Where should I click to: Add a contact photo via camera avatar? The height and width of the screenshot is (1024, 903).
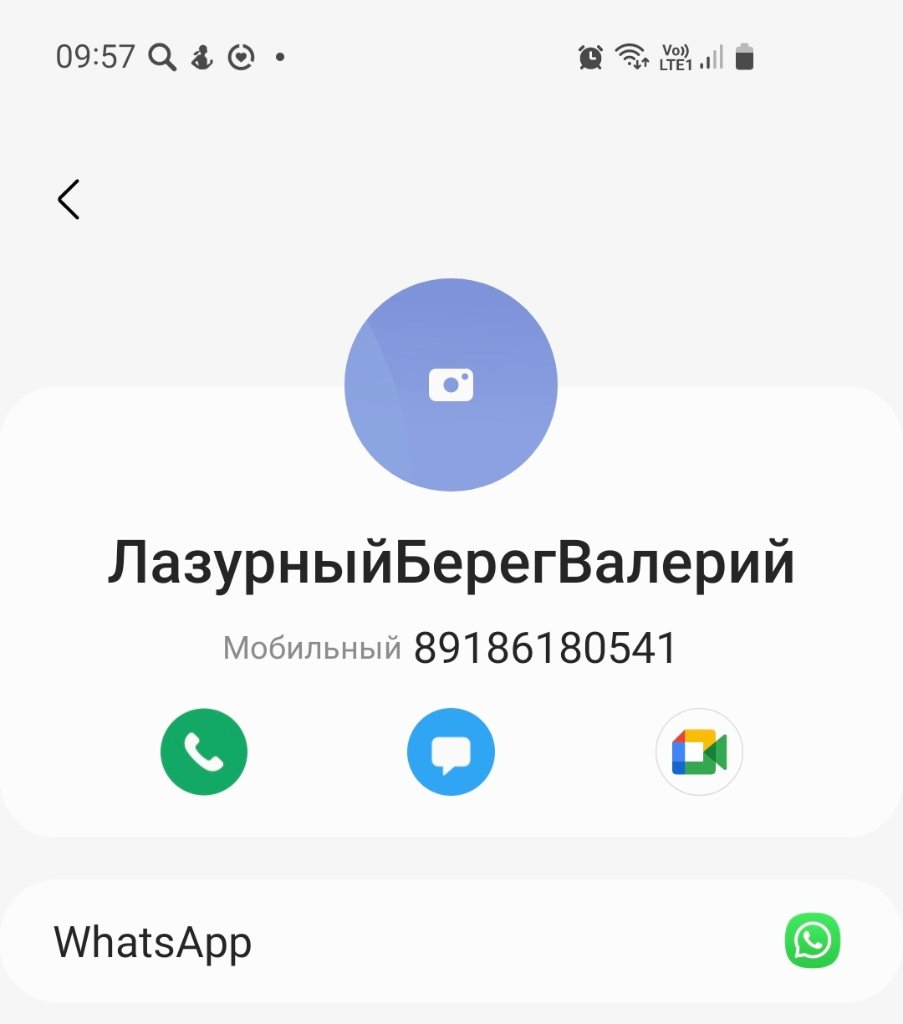point(450,385)
